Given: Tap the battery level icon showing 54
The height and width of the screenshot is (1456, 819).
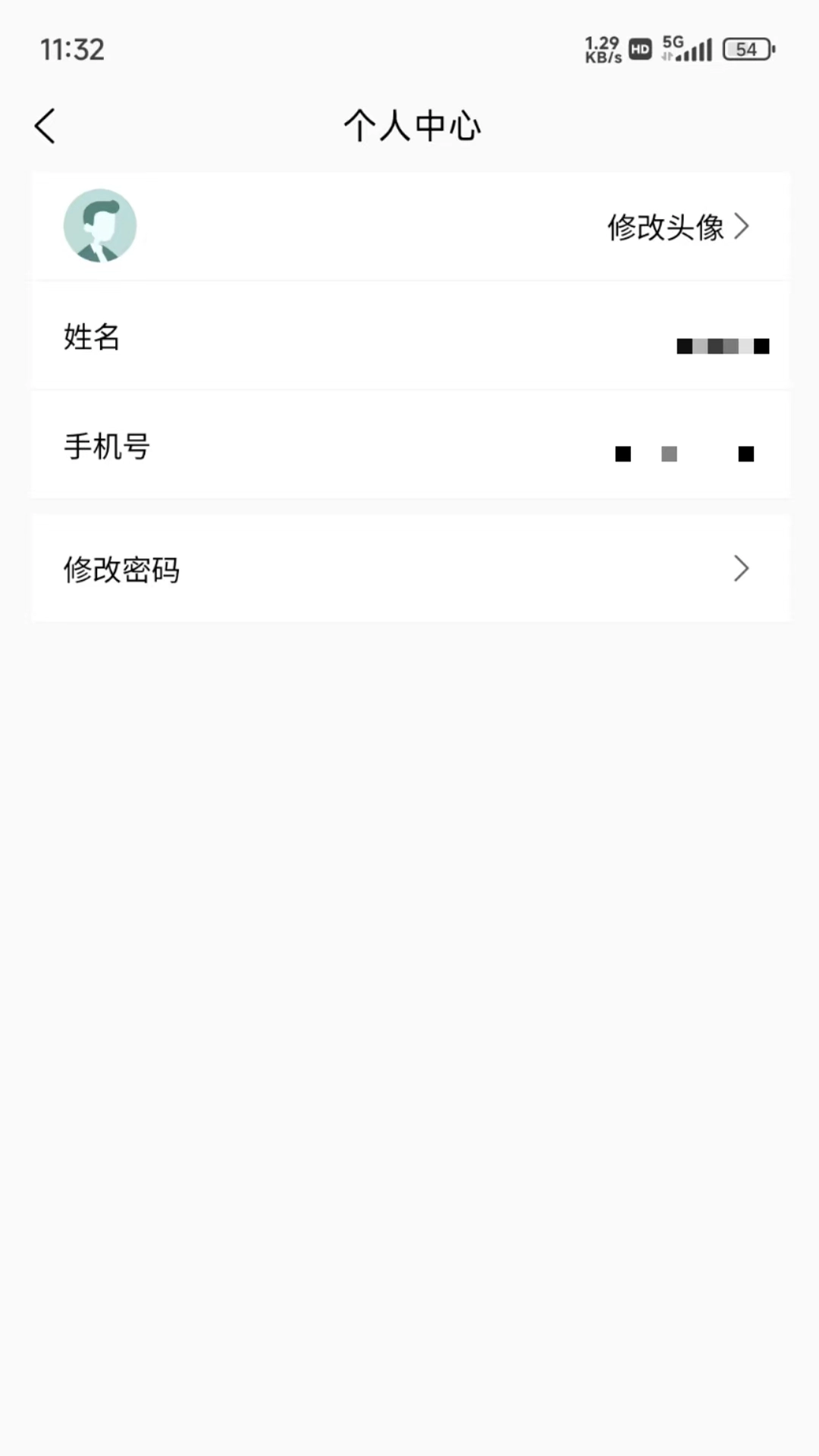Looking at the screenshot, I should tap(748, 49).
